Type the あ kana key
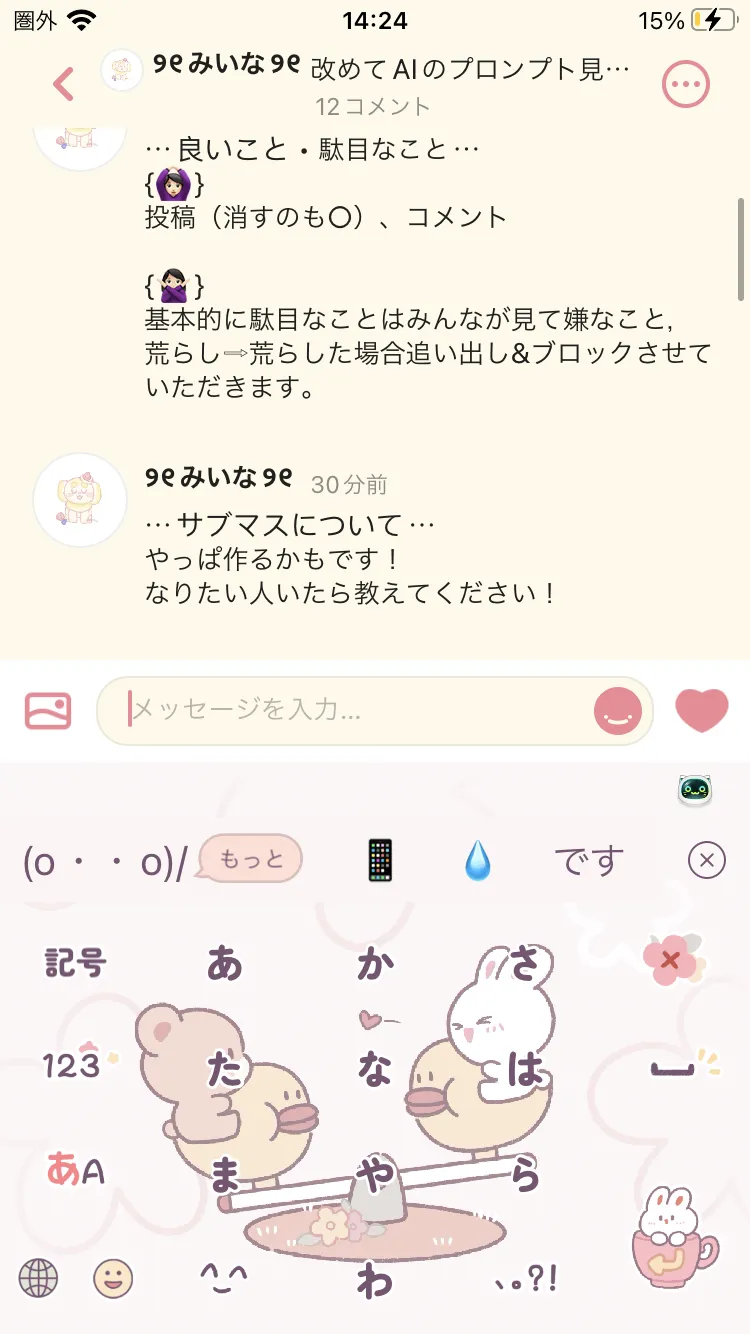Viewport: 750px width, 1334px height. click(224, 963)
